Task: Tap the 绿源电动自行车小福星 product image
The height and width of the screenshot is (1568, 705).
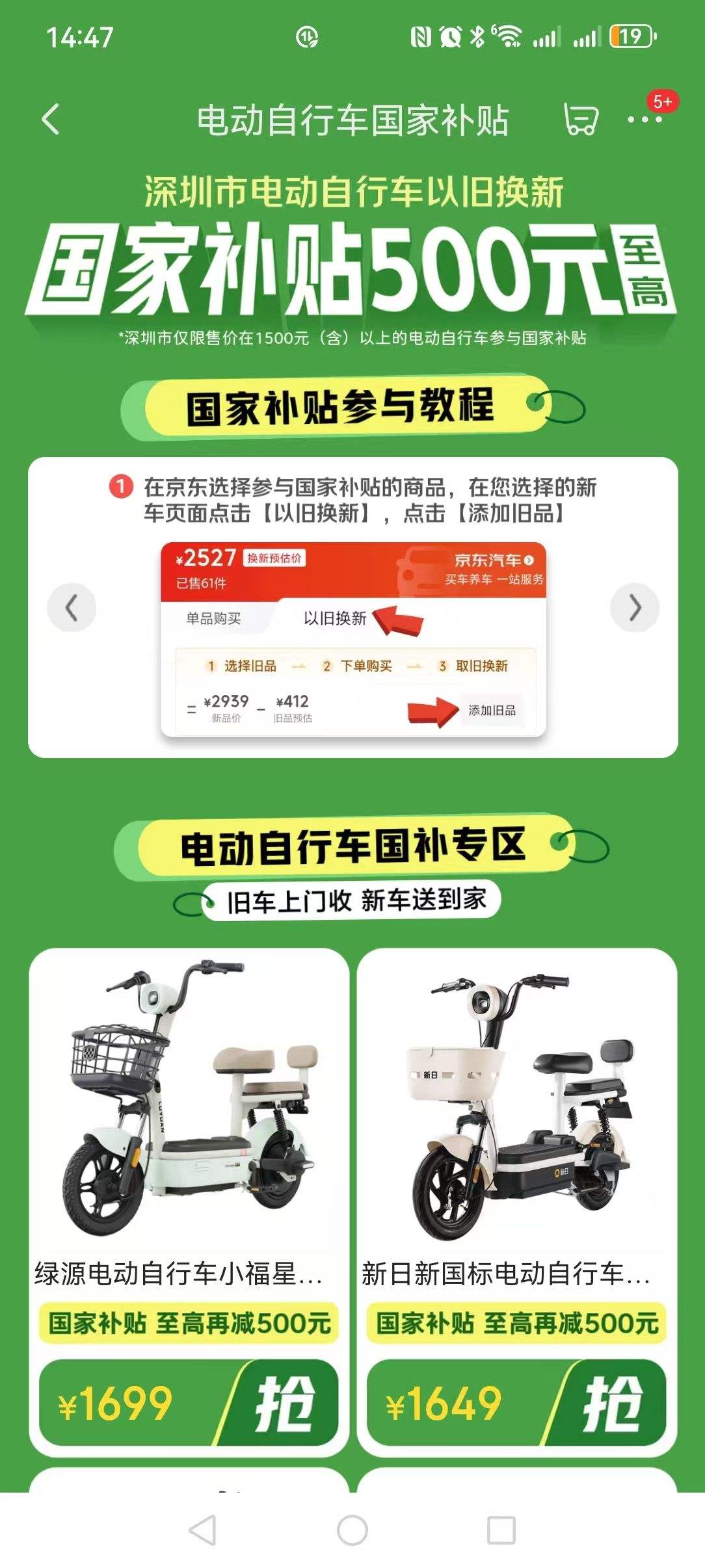Action: coord(188,1099)
